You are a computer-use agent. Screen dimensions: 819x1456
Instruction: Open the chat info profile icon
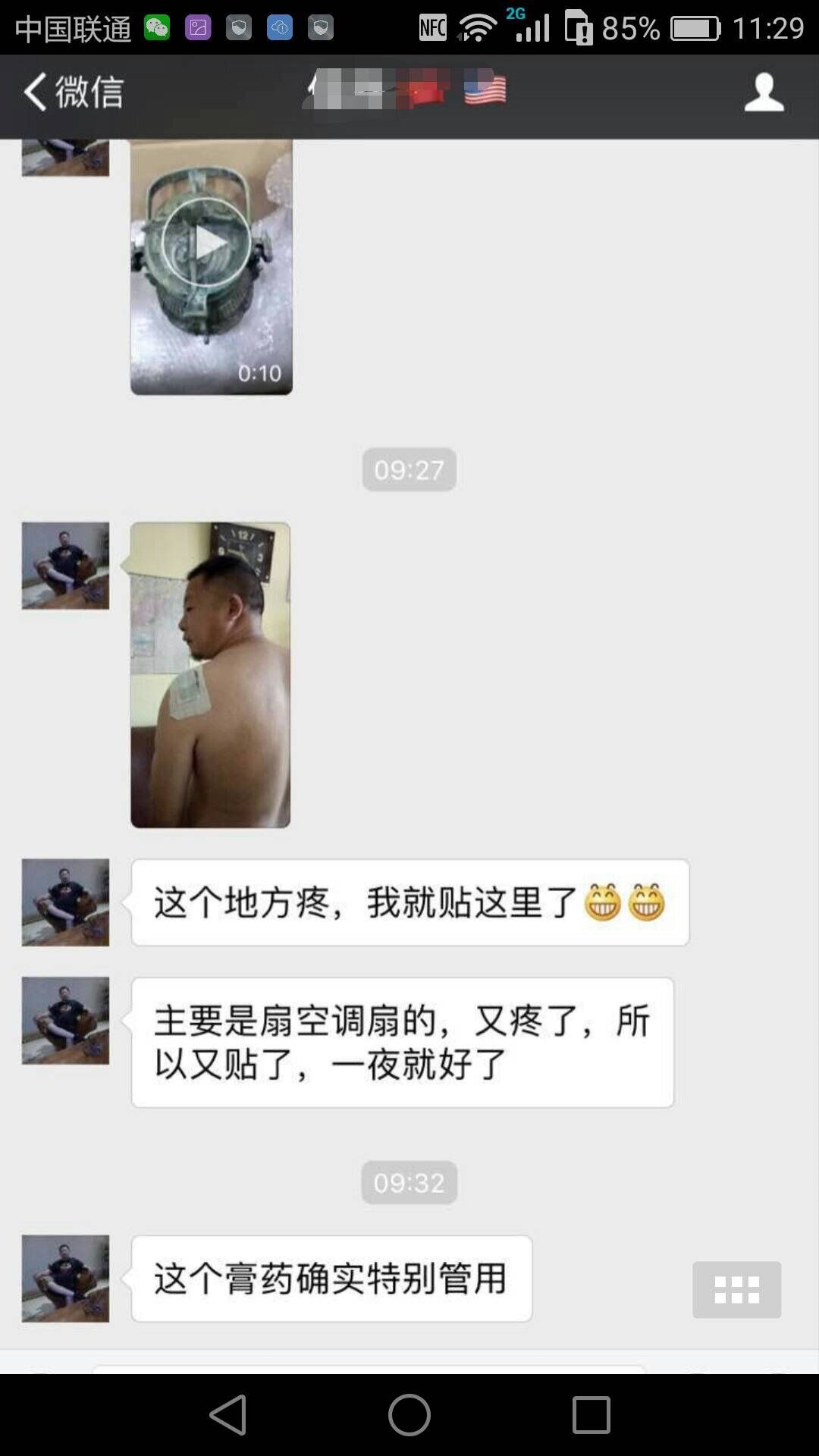pos(763,93)
